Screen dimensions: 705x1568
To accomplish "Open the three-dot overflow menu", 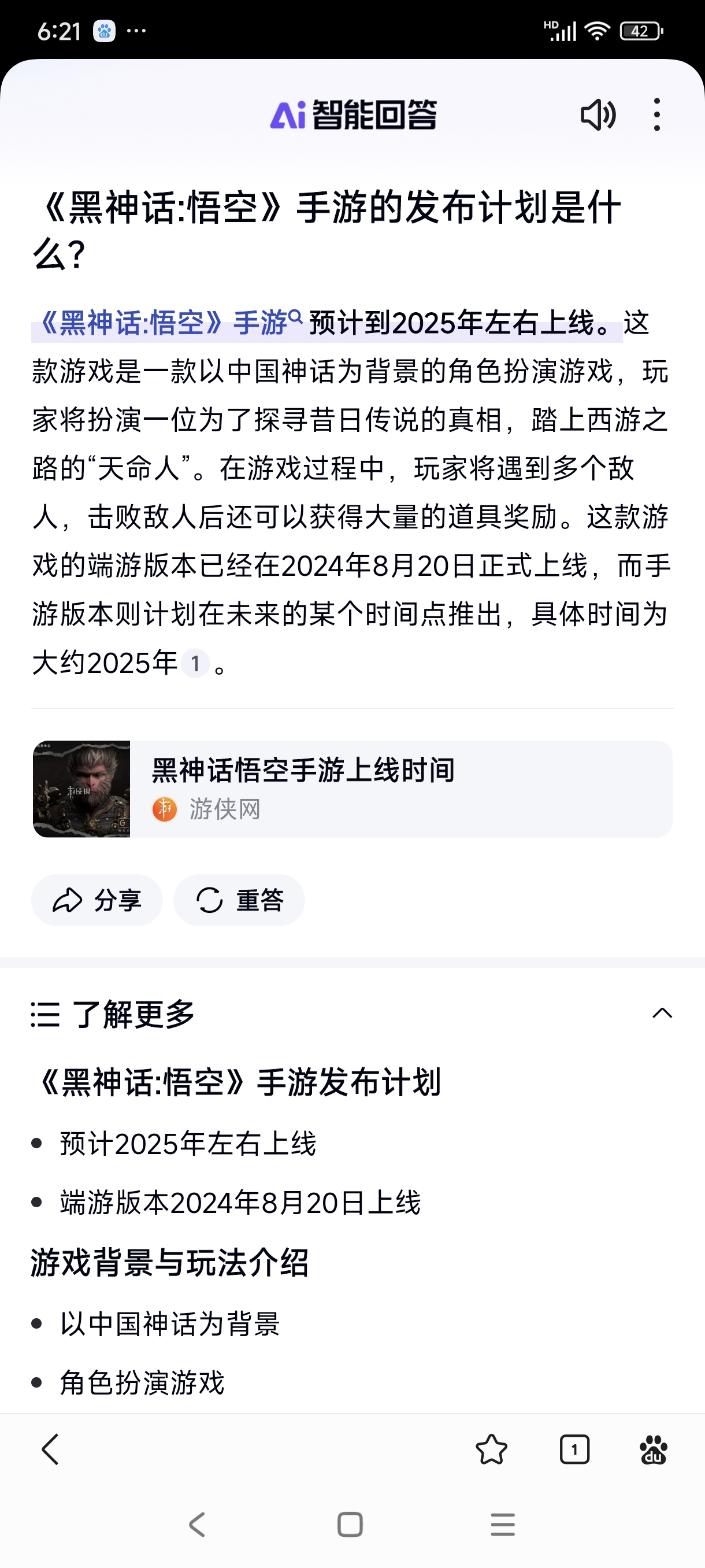I will pyautogui.click(x=656, y=114).
